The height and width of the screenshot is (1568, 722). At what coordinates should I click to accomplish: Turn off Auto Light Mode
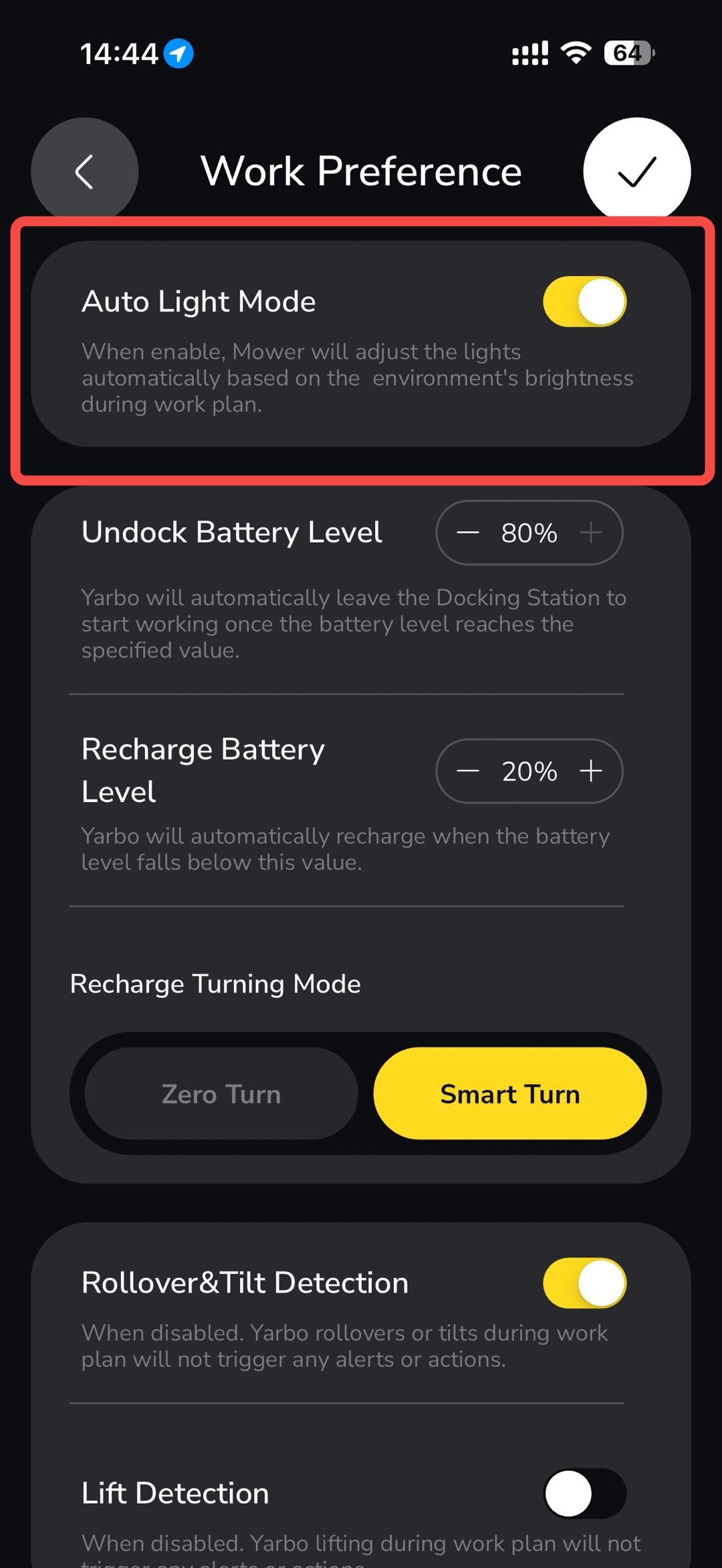pos(584,301)
